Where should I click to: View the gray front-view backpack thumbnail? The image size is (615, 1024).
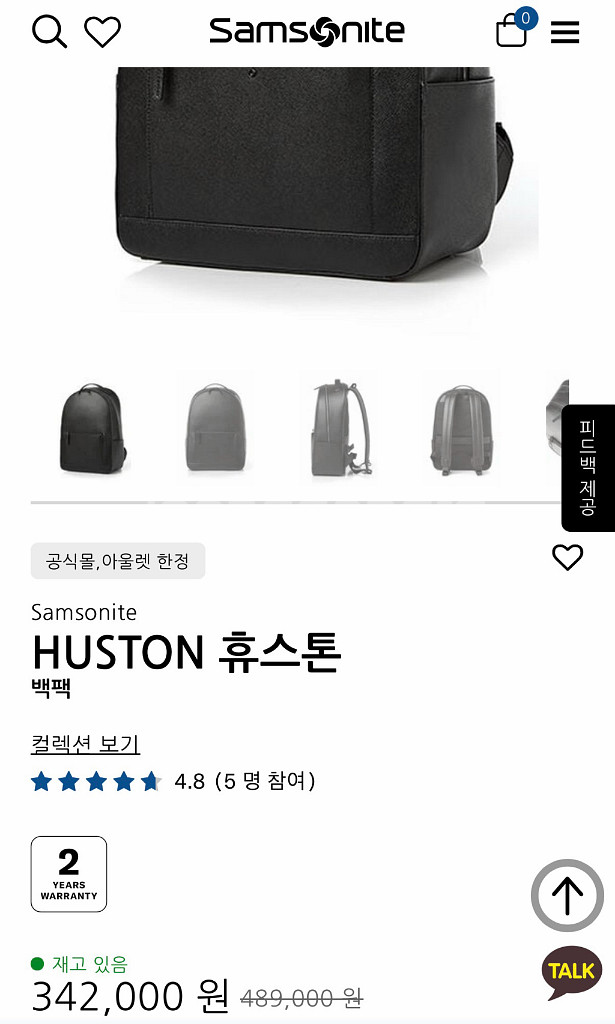tap(215, 429)
